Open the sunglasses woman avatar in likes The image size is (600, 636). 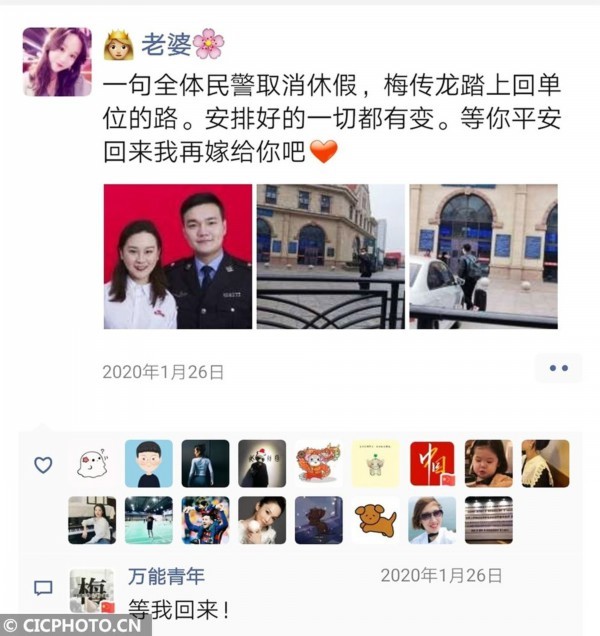click(432, 520)
